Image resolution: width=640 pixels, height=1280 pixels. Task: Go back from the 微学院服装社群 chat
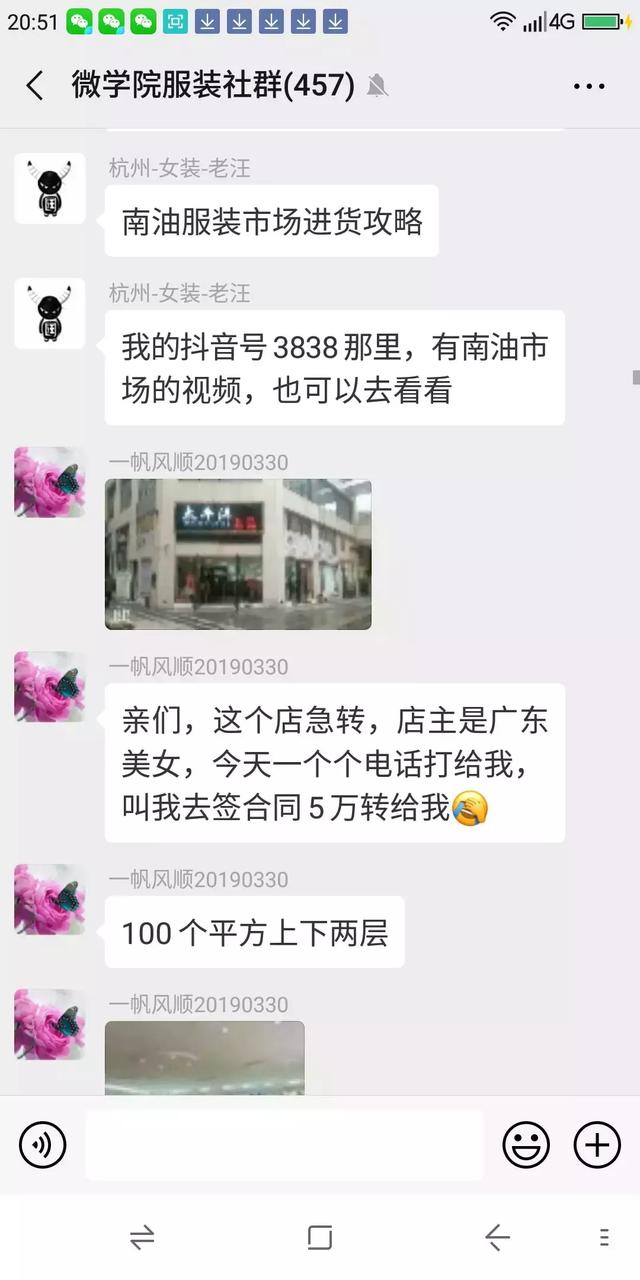point(35,86)
